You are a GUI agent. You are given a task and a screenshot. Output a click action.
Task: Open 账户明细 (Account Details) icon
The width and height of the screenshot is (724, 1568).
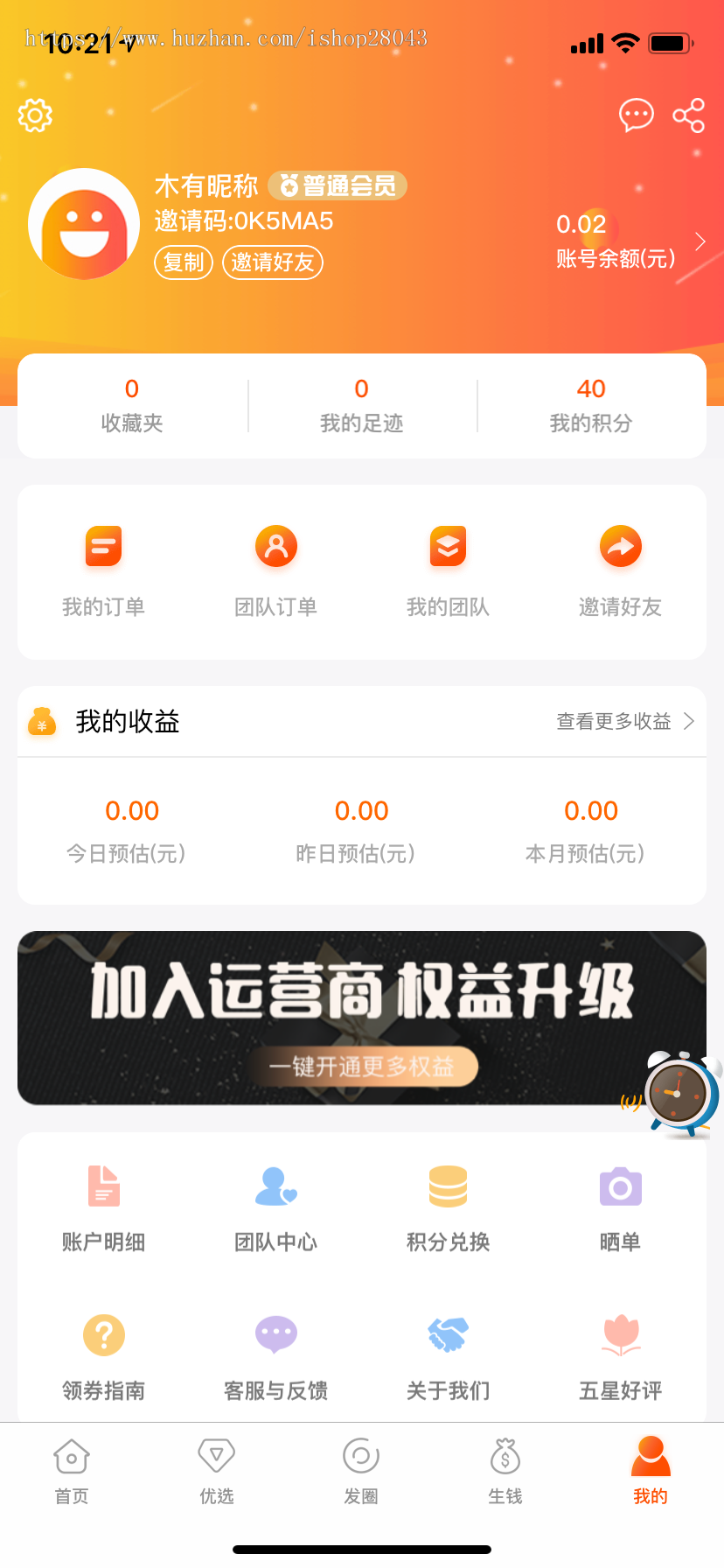(103, 1186)
